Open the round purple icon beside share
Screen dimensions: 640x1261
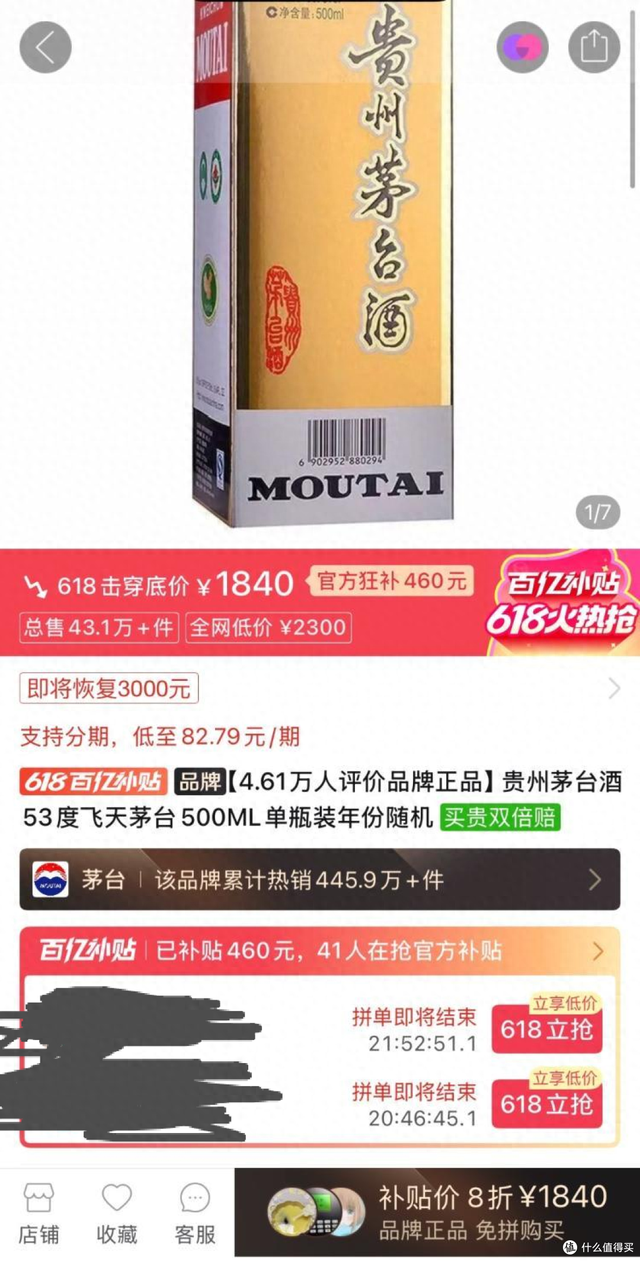522,46
